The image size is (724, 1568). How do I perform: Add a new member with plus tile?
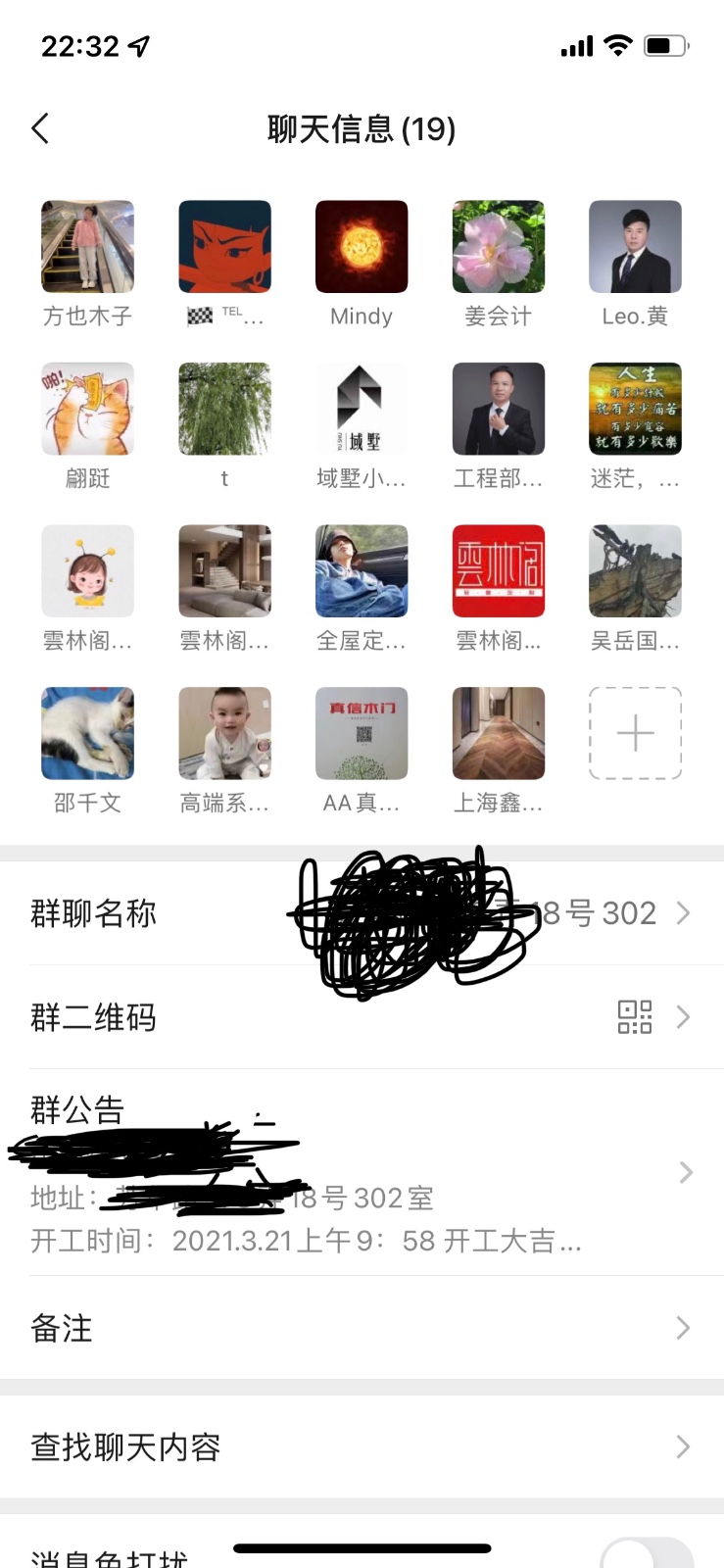point(635,733)
